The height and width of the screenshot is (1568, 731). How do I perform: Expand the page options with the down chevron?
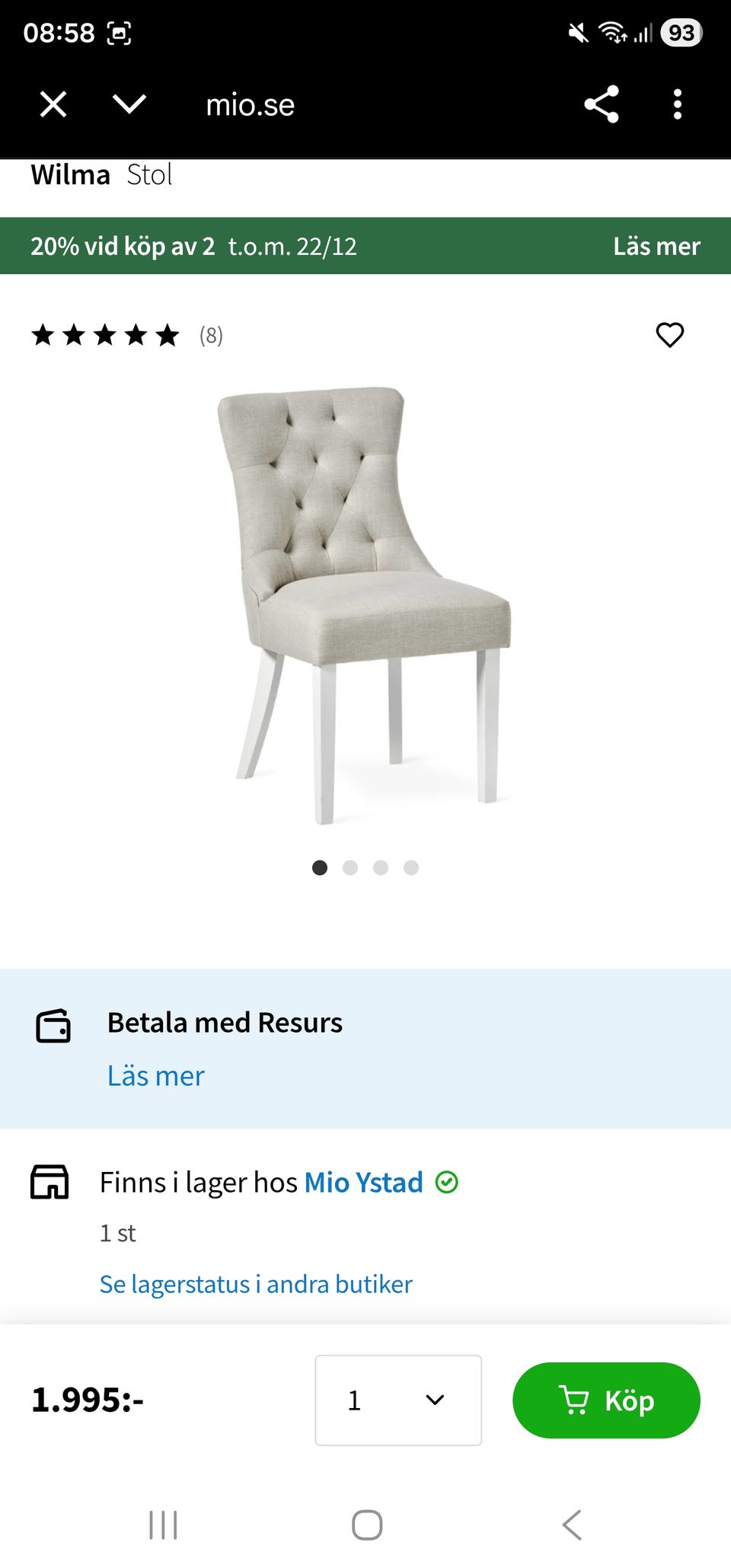point(128,104)
